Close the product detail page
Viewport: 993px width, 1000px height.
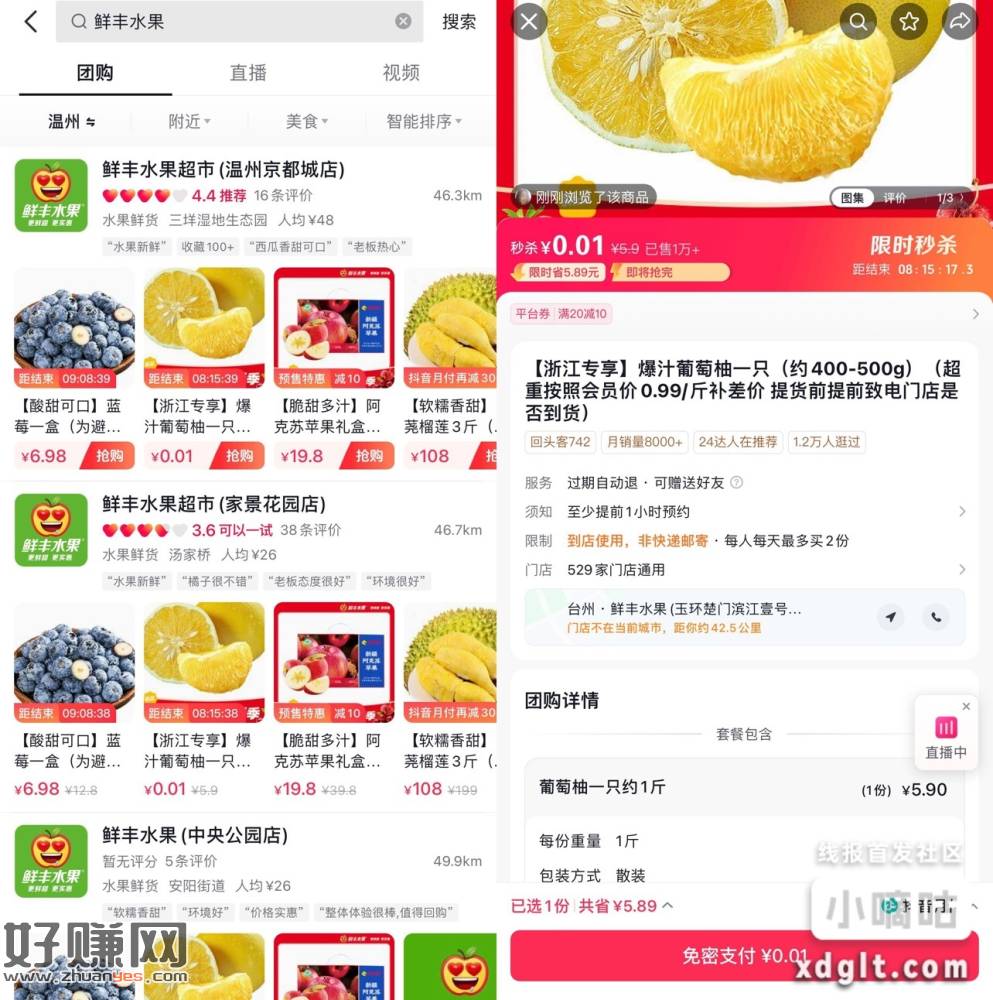click(x=529, y=20)
